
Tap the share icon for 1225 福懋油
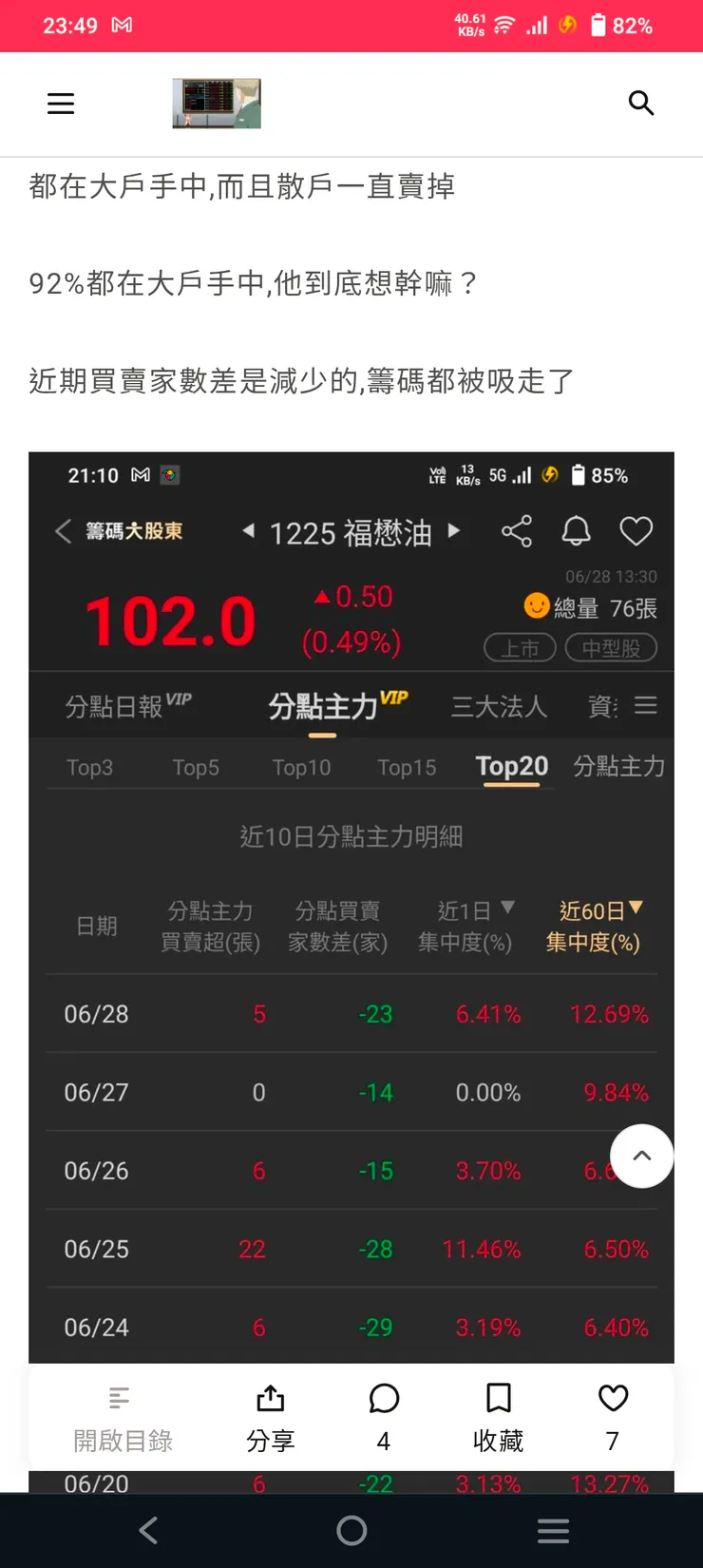516,532
